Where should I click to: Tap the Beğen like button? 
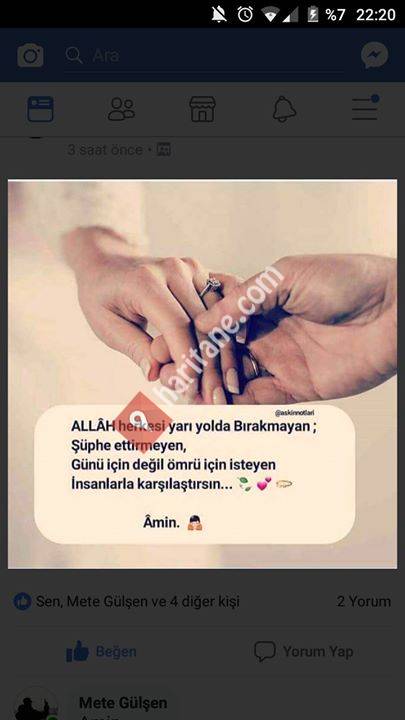coord(101,651)
